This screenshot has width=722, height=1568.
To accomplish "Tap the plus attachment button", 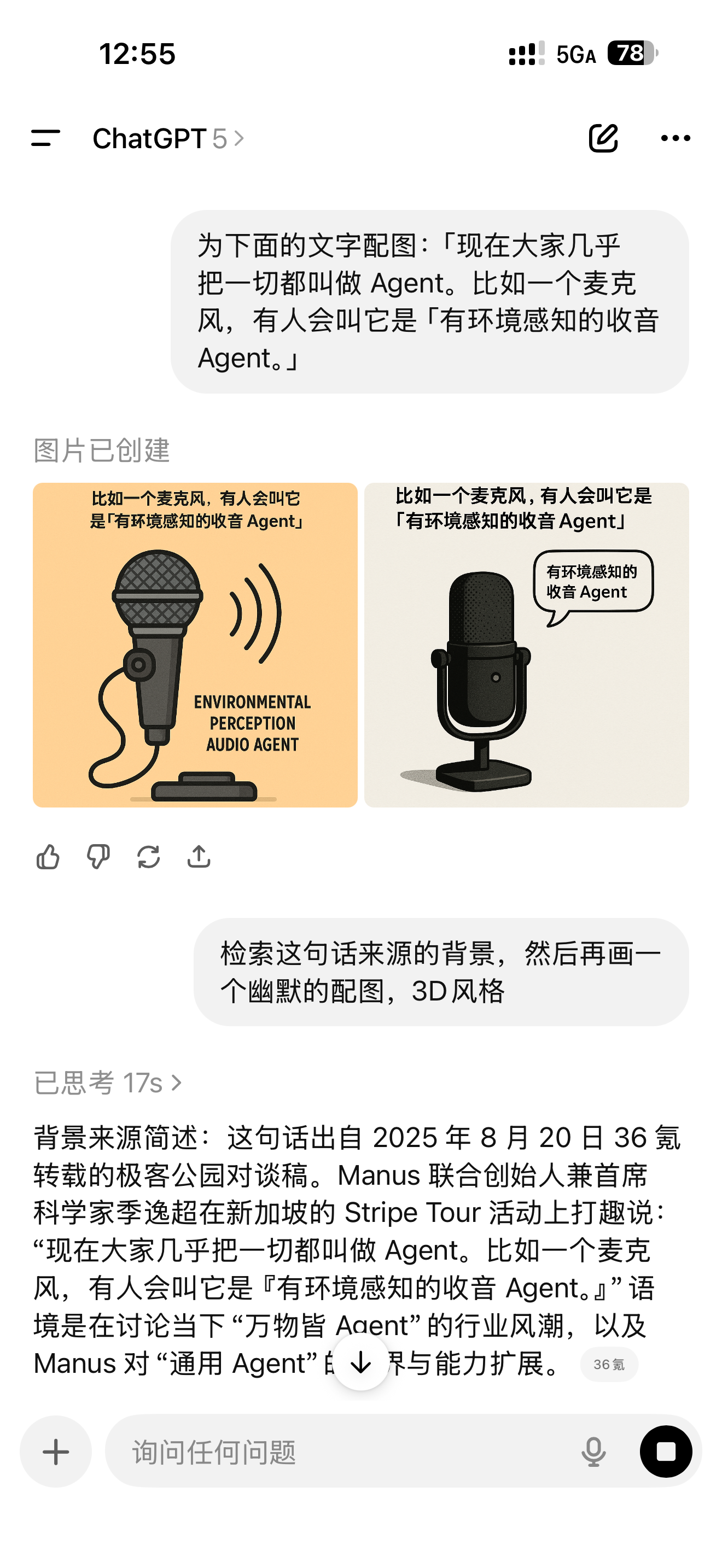I will coord(56,1452).
